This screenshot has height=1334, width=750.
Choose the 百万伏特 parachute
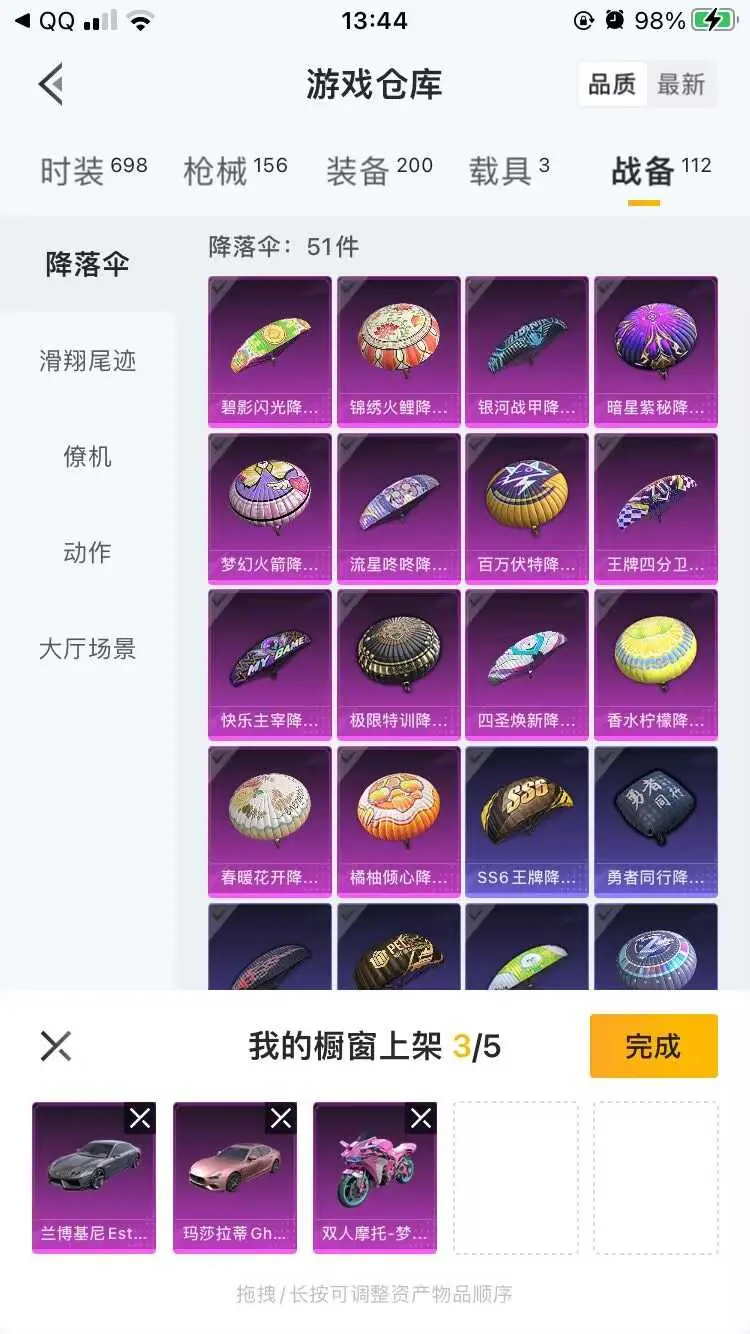tap(527, 508)
